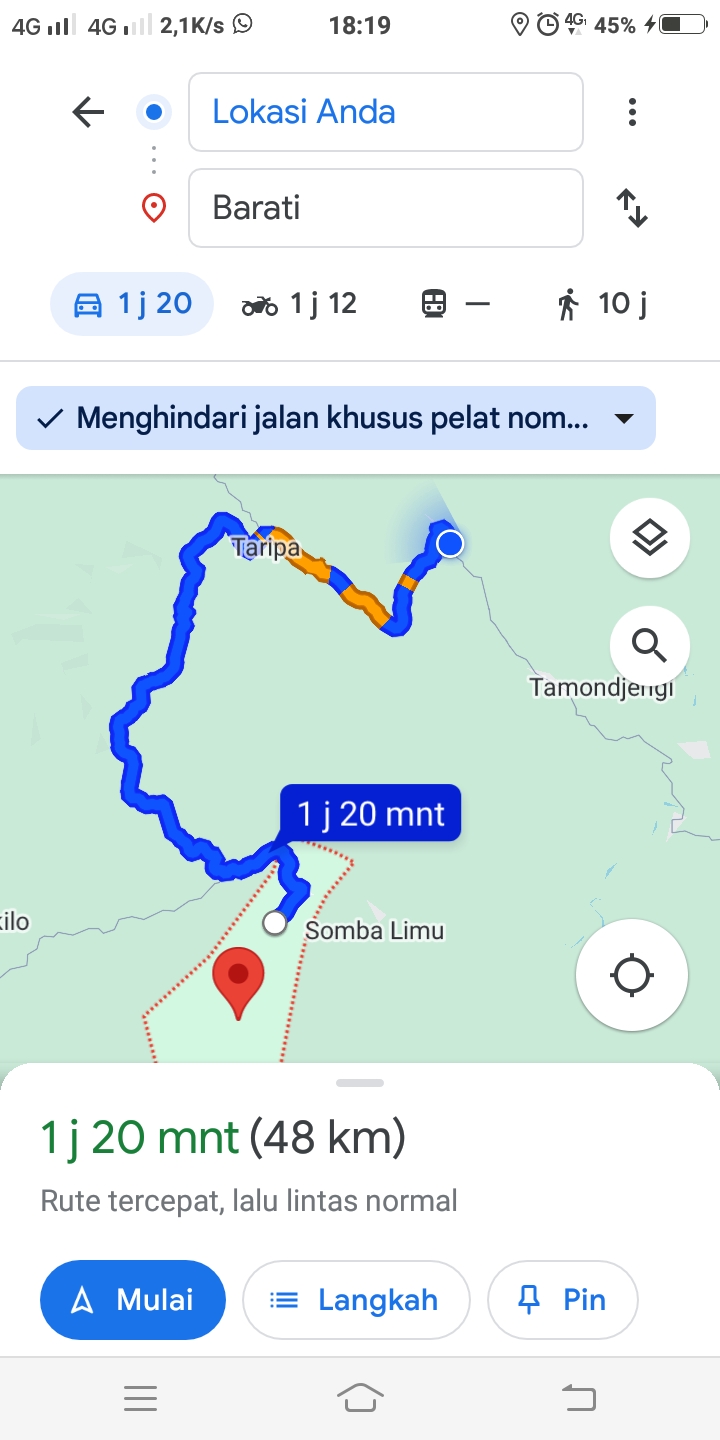Screen dimensions: 720x1440
Task: Open the map layers button
Action: (650, 537)
